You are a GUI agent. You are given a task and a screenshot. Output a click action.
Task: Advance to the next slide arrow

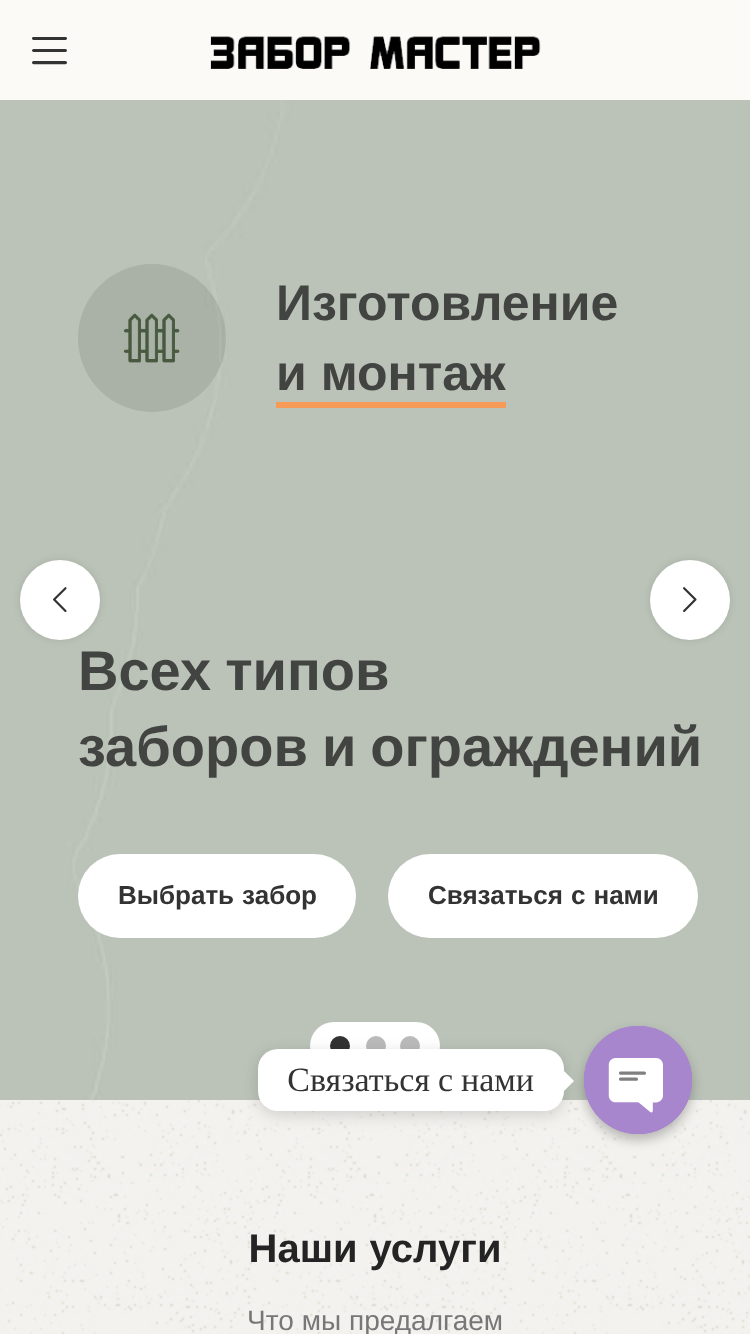pos(690,600)
